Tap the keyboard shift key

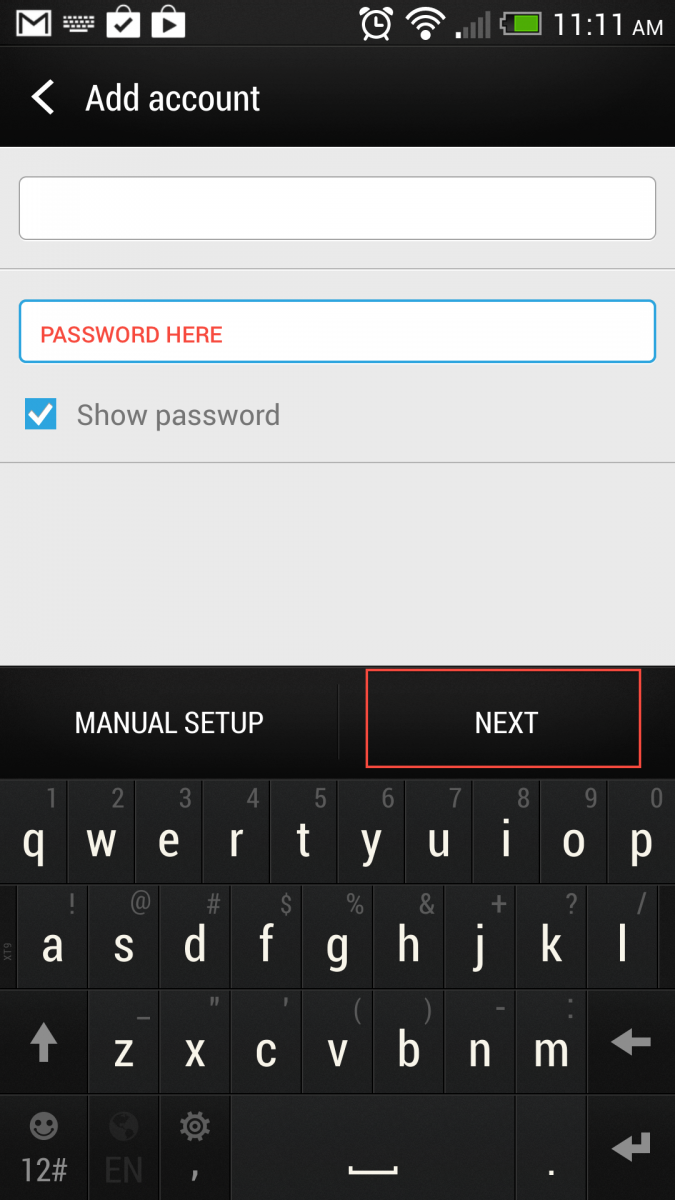(x=44, y=1043)
